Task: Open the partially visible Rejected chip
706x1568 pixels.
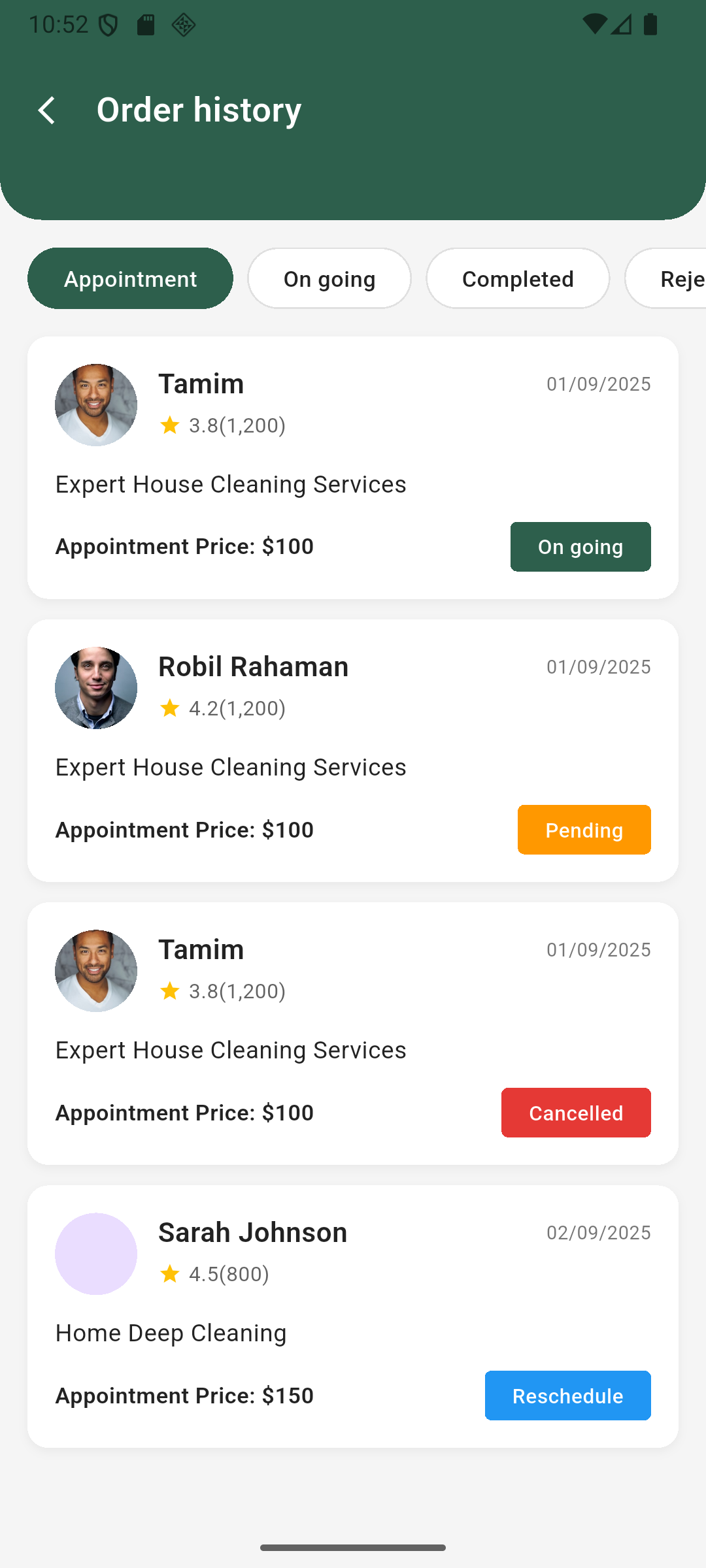Action: pyautogui.click(x=673, y=279)
